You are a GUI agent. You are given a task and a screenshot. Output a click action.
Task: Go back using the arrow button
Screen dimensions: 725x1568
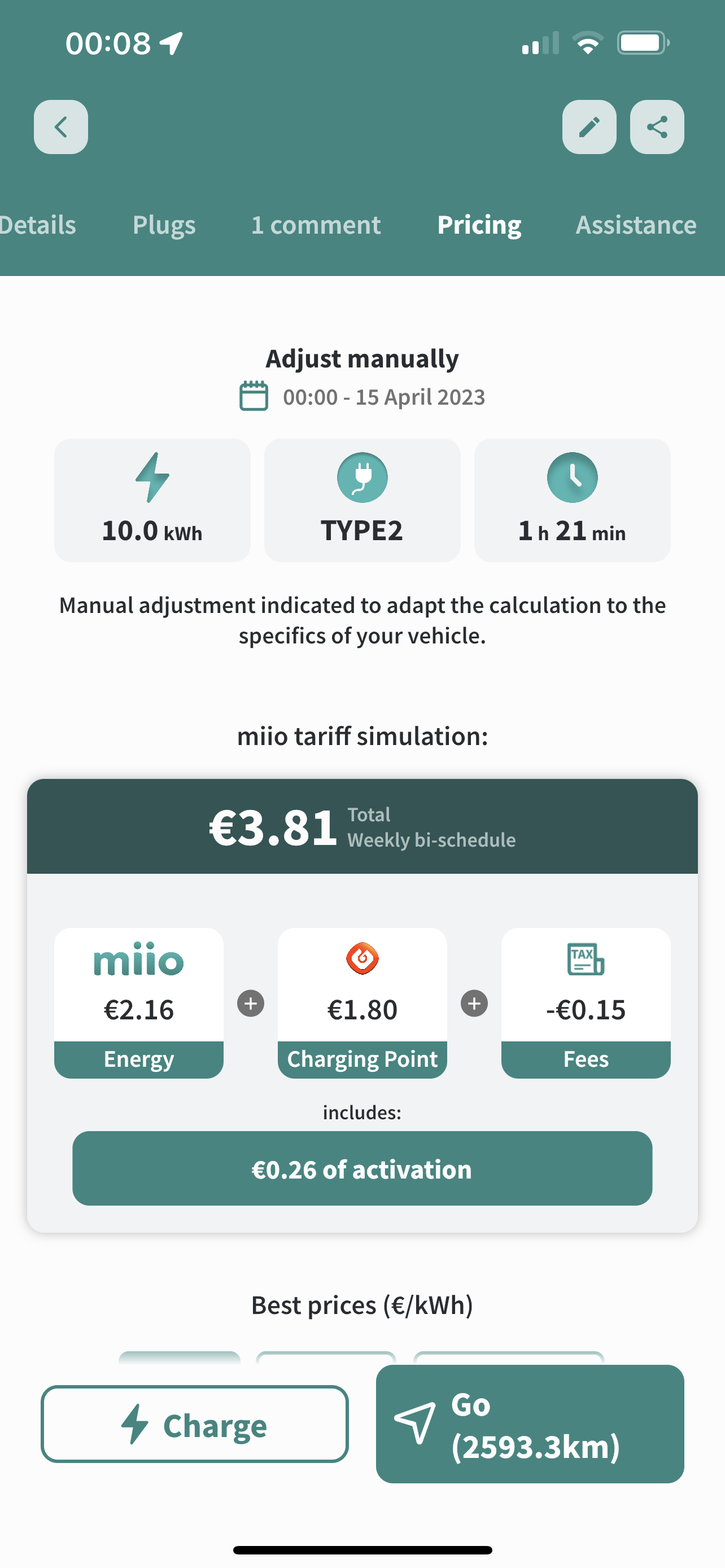coord(61,127)
